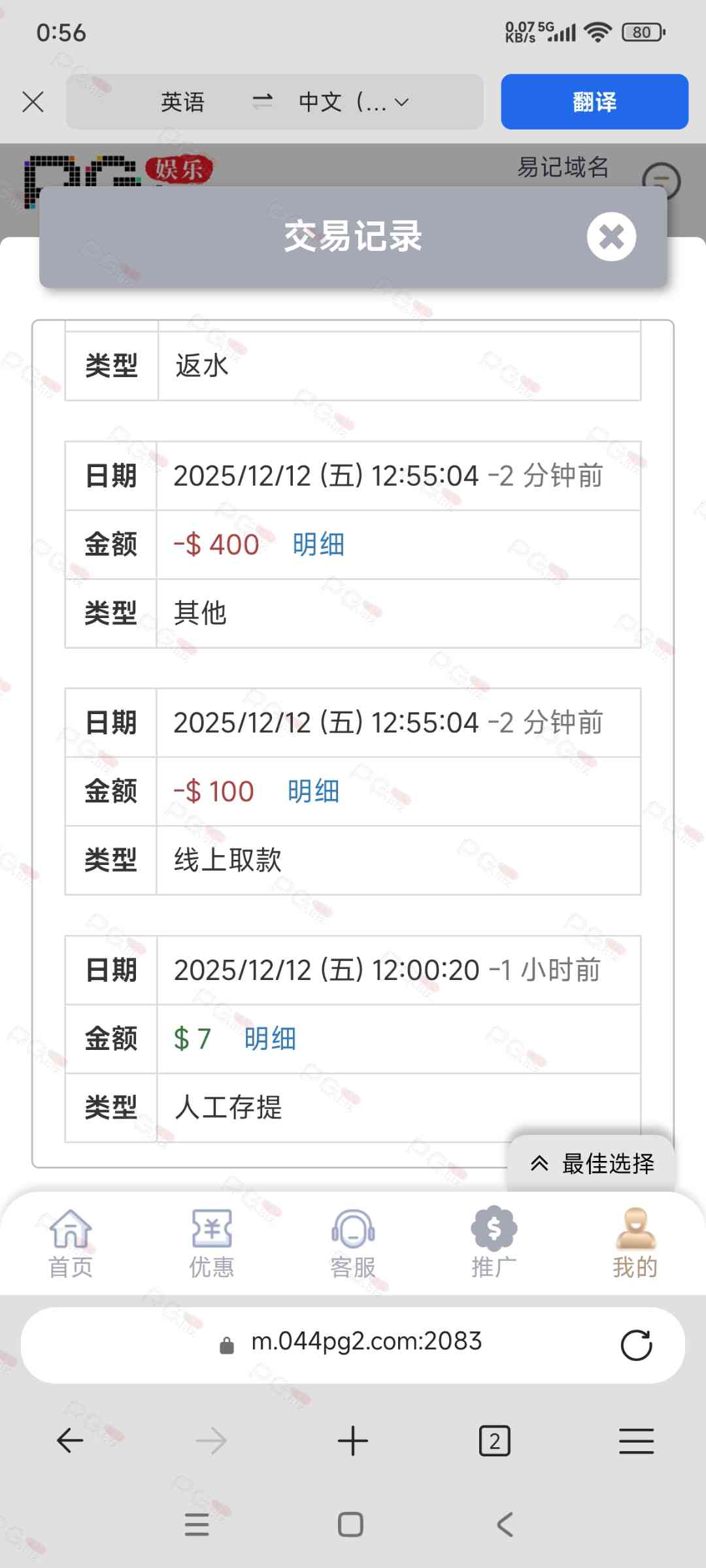View 明细 for the -$ 100 withdrawal
Viewport: 706px width, 1568px height.
(x=313, y=792)
